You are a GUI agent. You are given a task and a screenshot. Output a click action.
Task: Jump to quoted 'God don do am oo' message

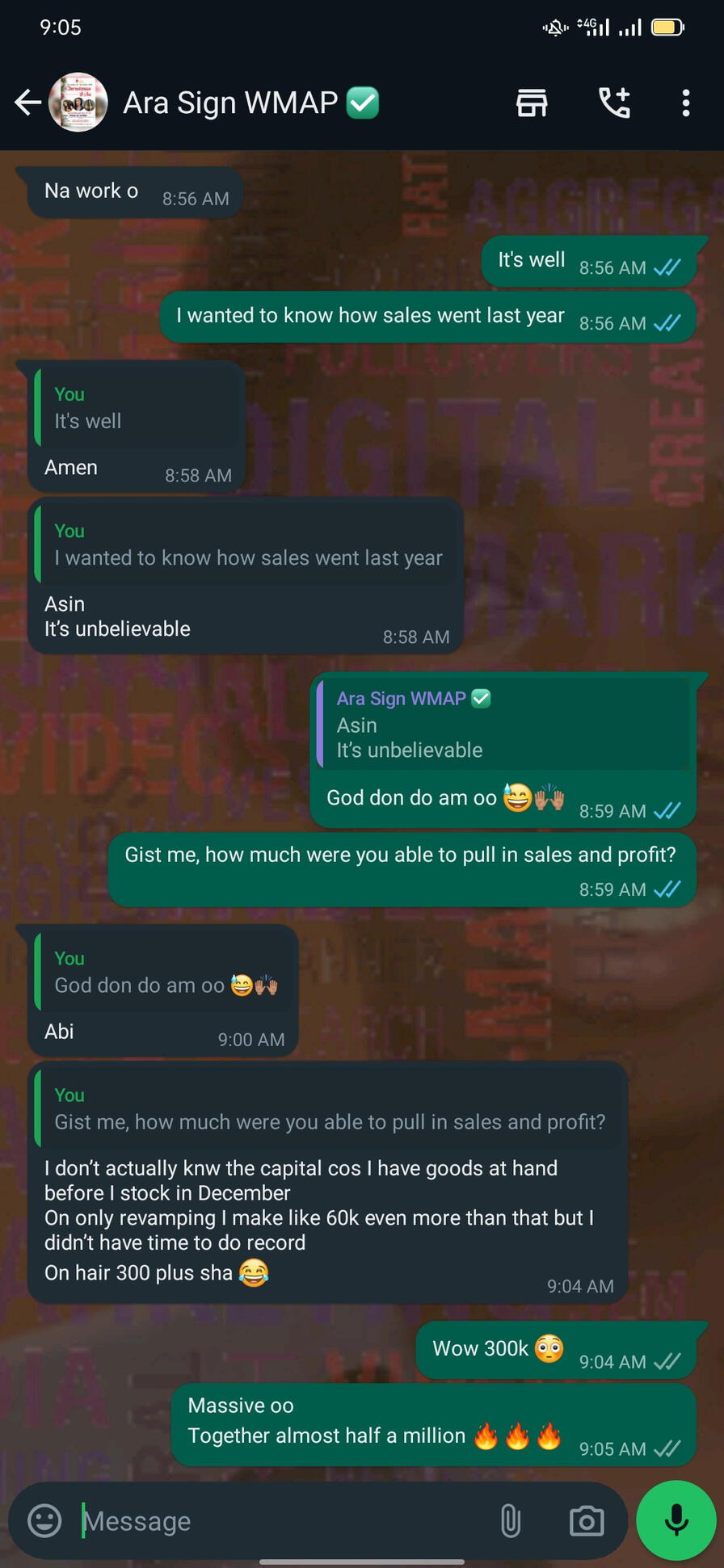165,972
